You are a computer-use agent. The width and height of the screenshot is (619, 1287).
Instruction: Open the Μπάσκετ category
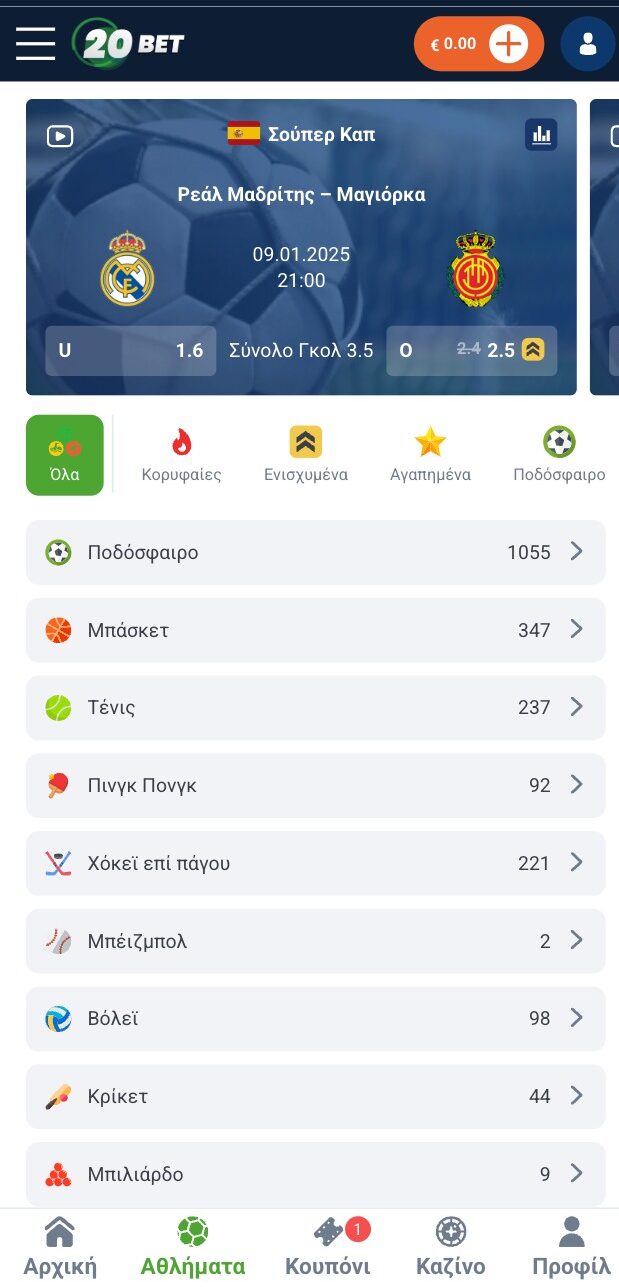coord(315,630)
